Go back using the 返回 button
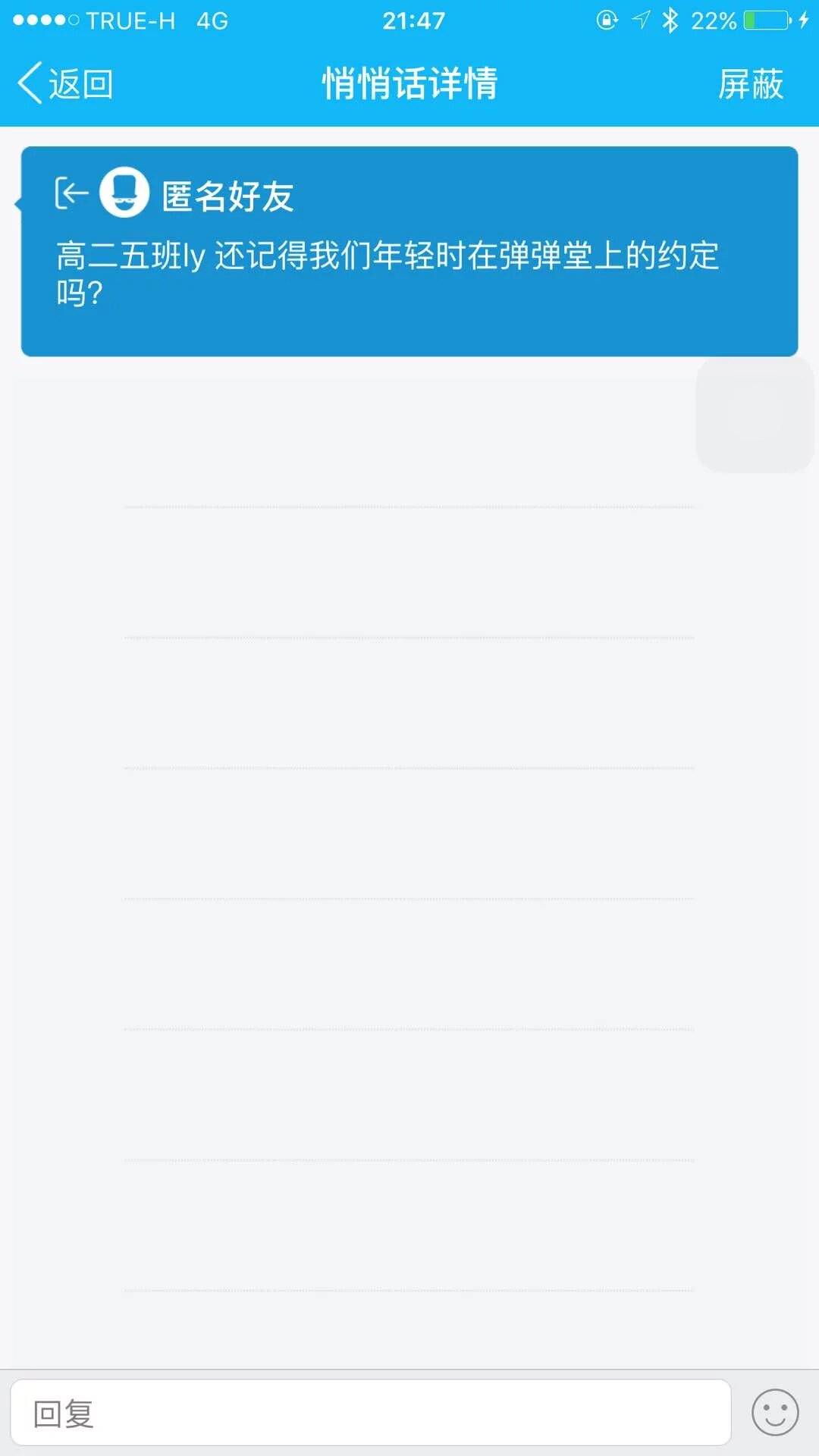819x1456 pixels. (67, 83)
